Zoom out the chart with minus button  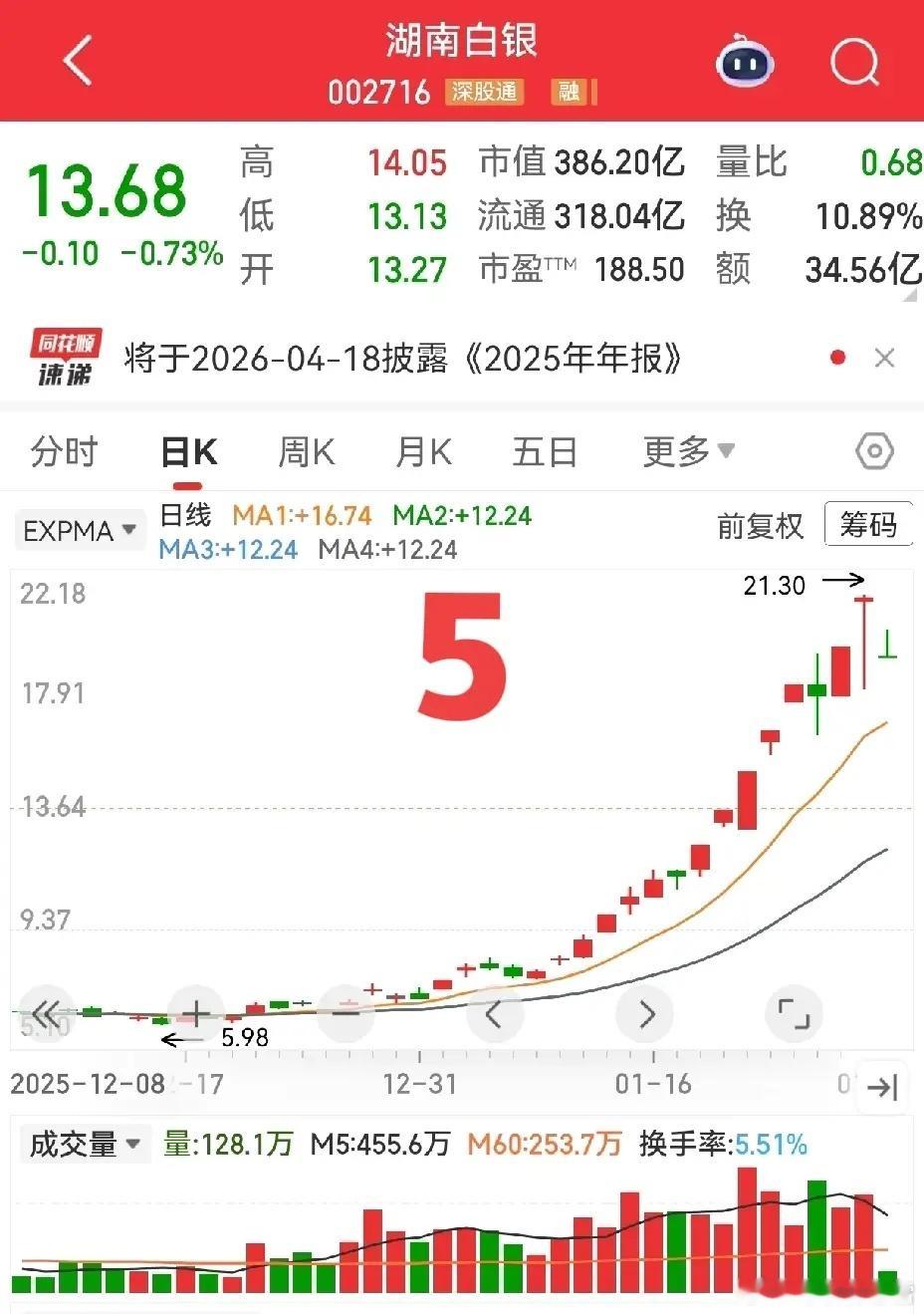346,1014
